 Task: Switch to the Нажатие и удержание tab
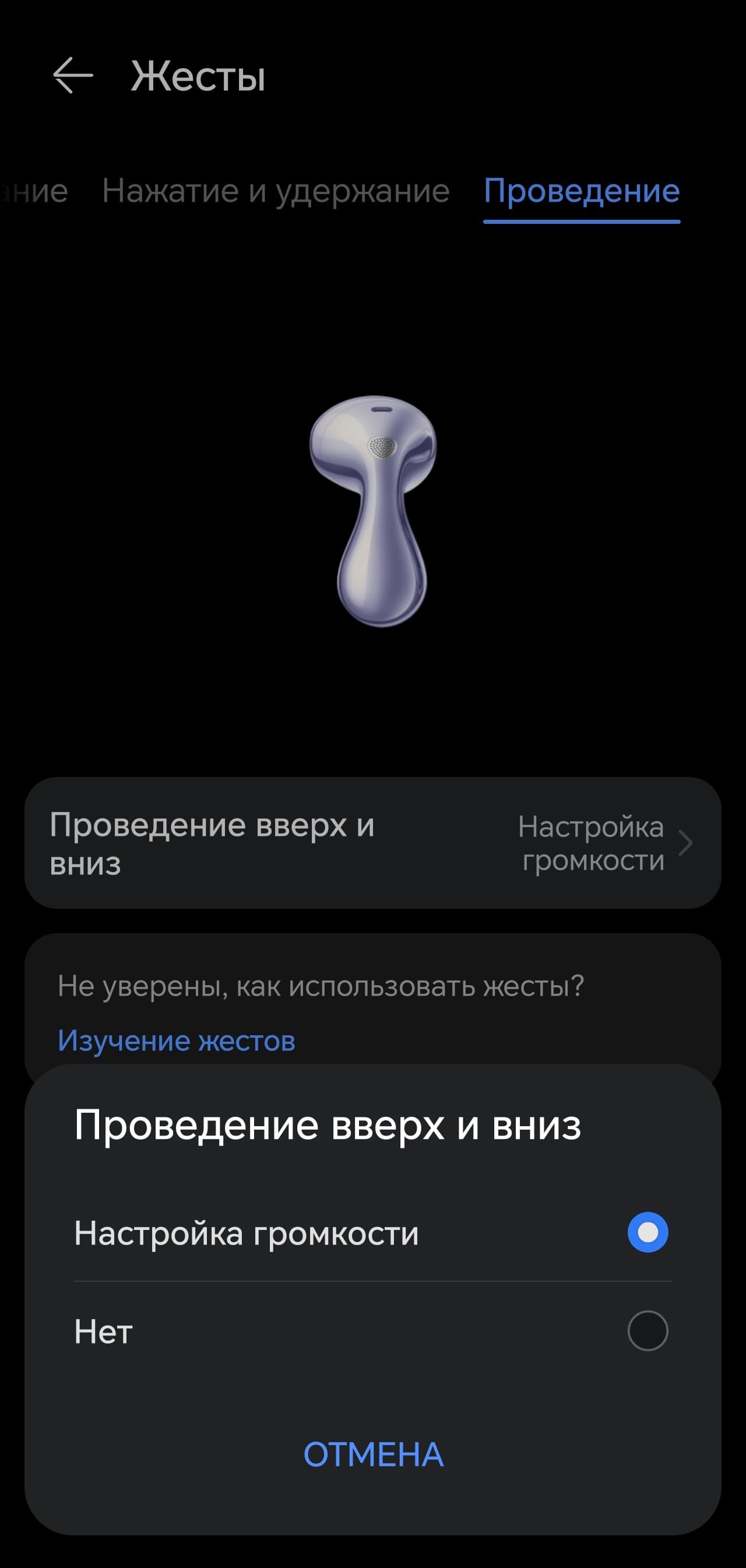(276, 191)
